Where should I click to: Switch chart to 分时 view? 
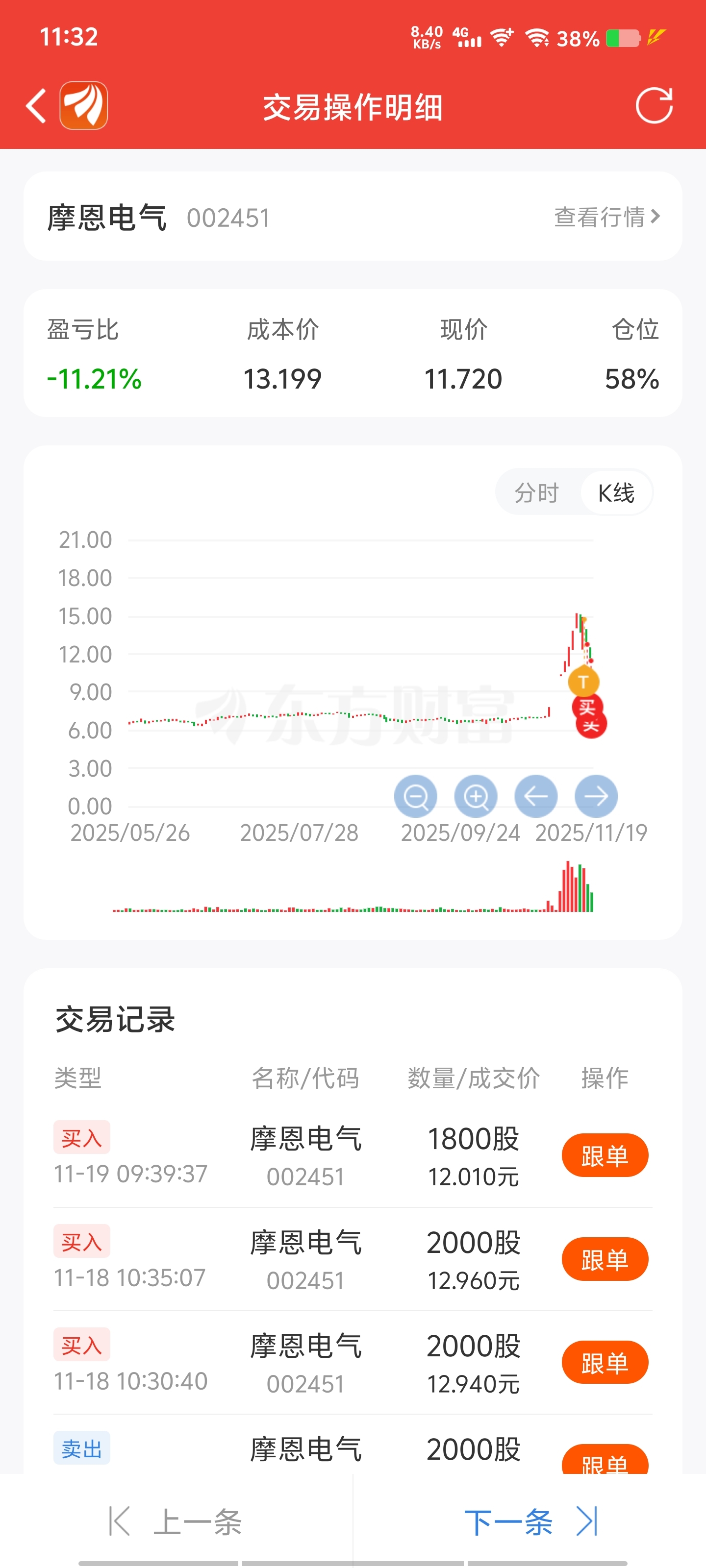point(536,492)
